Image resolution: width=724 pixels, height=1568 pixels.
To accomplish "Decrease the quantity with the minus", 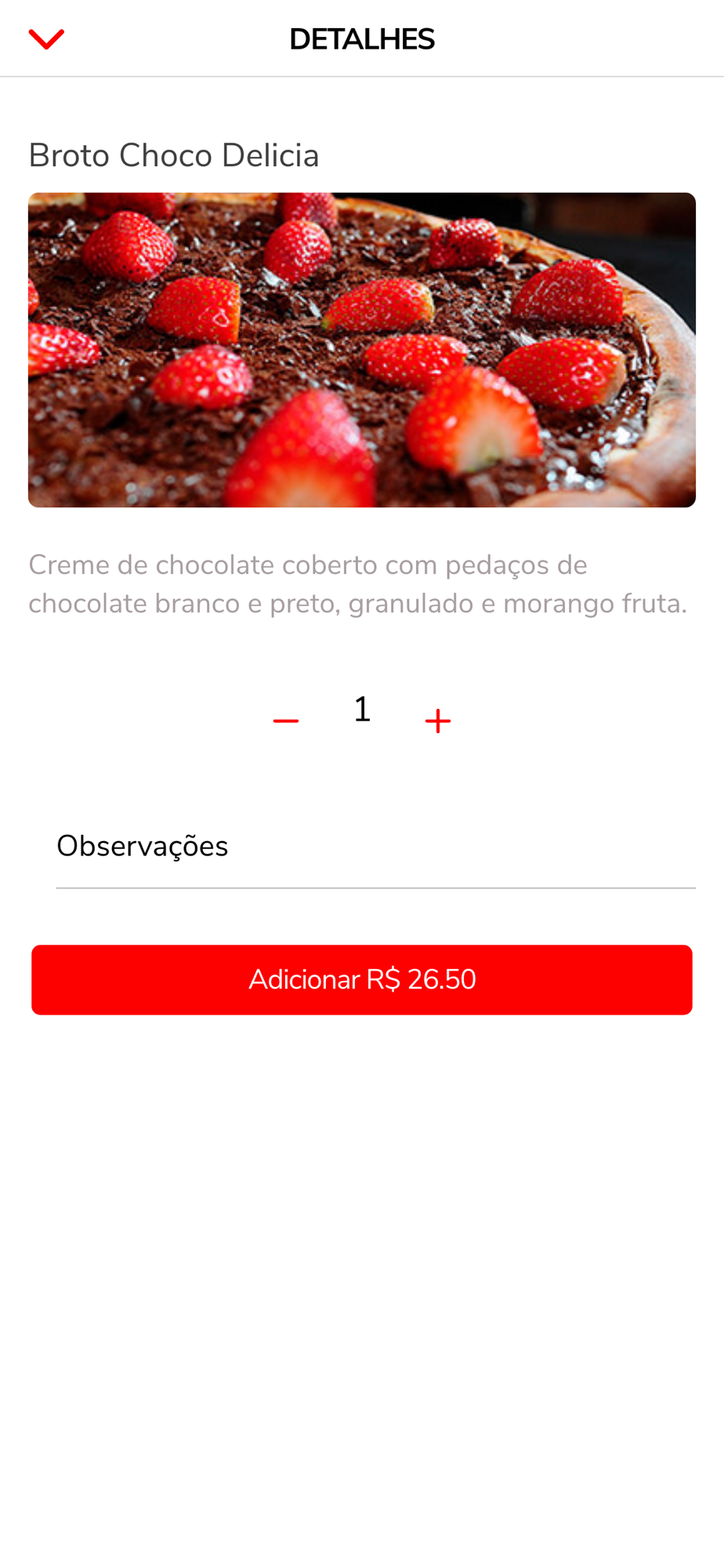I will point(286,720).
